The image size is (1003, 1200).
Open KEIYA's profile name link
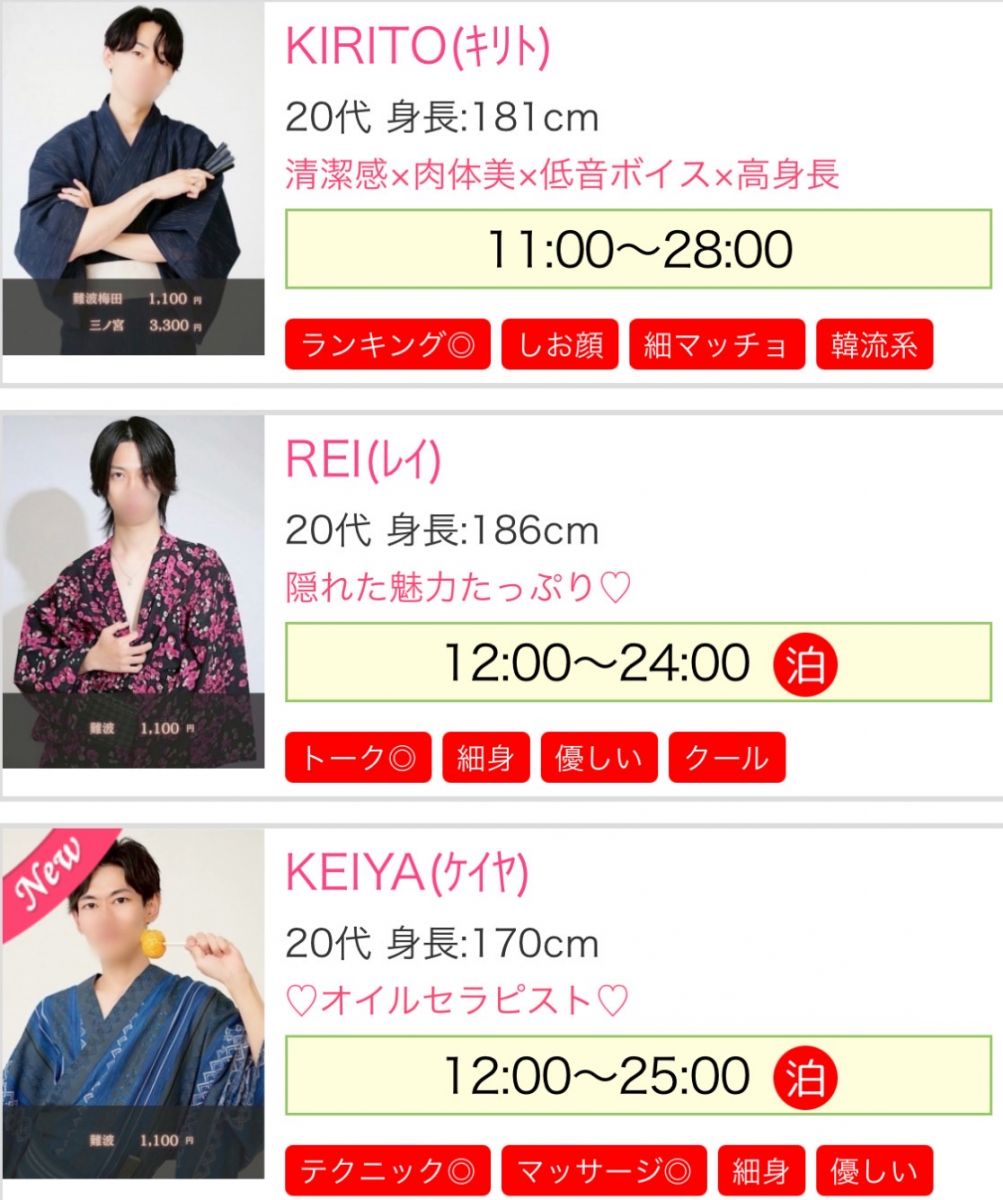[x=406, y=873]
